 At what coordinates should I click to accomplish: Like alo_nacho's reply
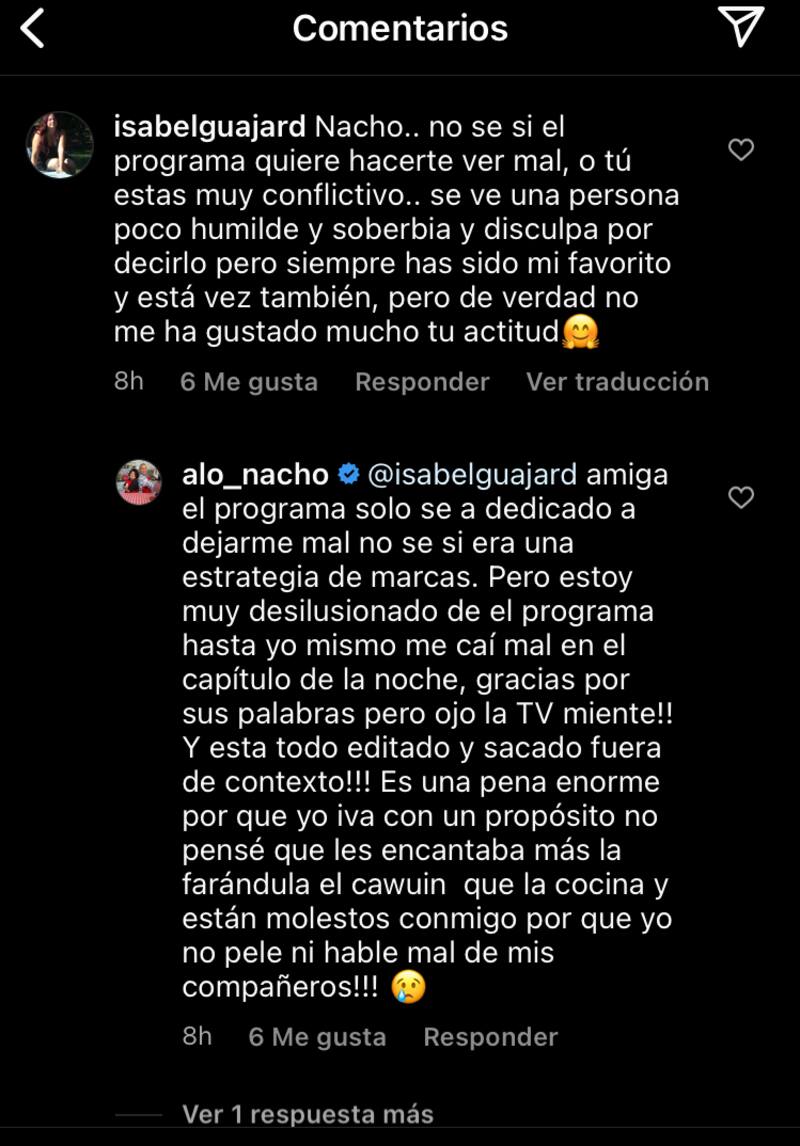point(740,497)
